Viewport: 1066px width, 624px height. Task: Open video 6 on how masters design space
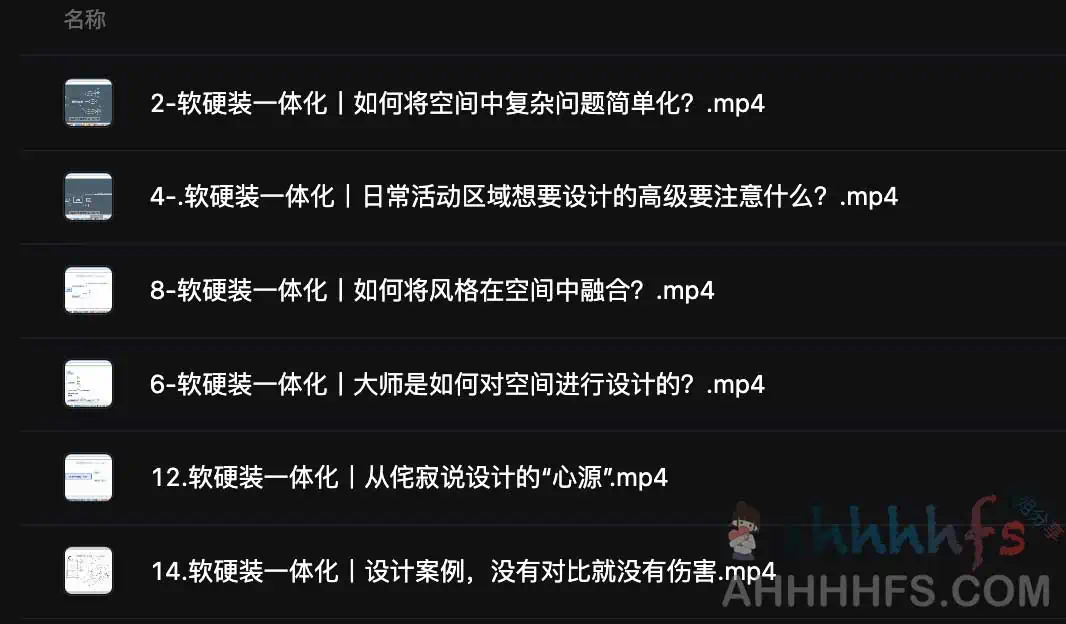coord(457,384)
